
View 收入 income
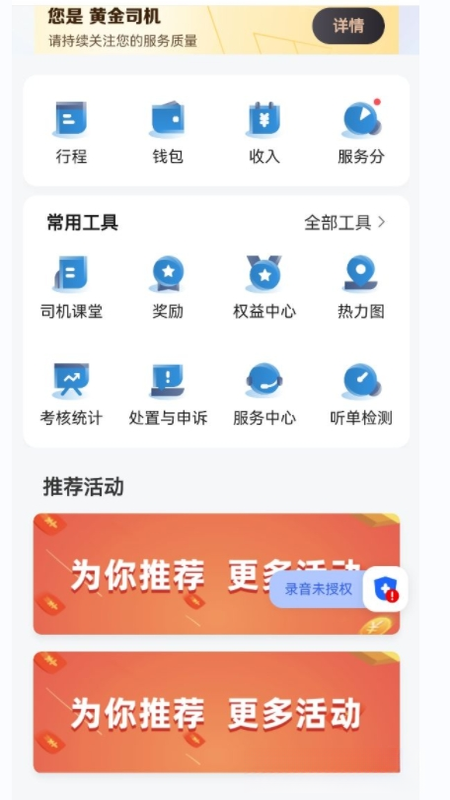[264, 133]
